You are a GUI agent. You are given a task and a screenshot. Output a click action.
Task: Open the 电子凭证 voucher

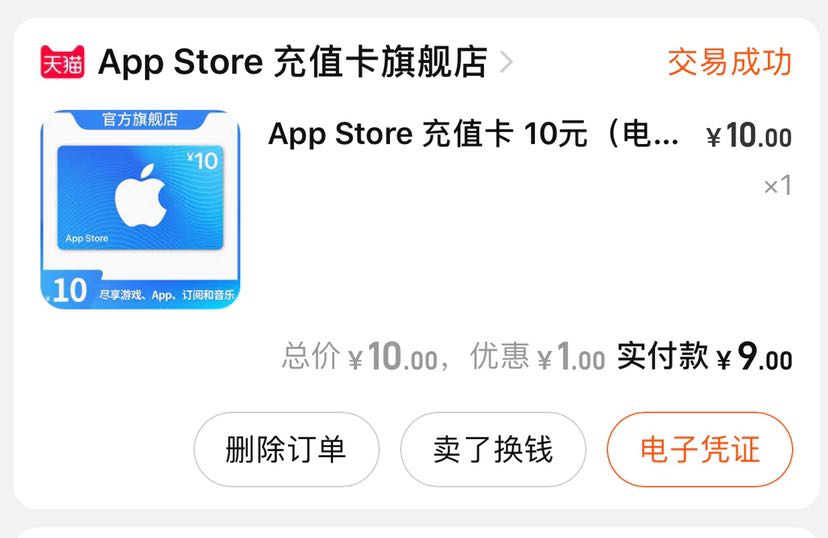click(699, 449)
